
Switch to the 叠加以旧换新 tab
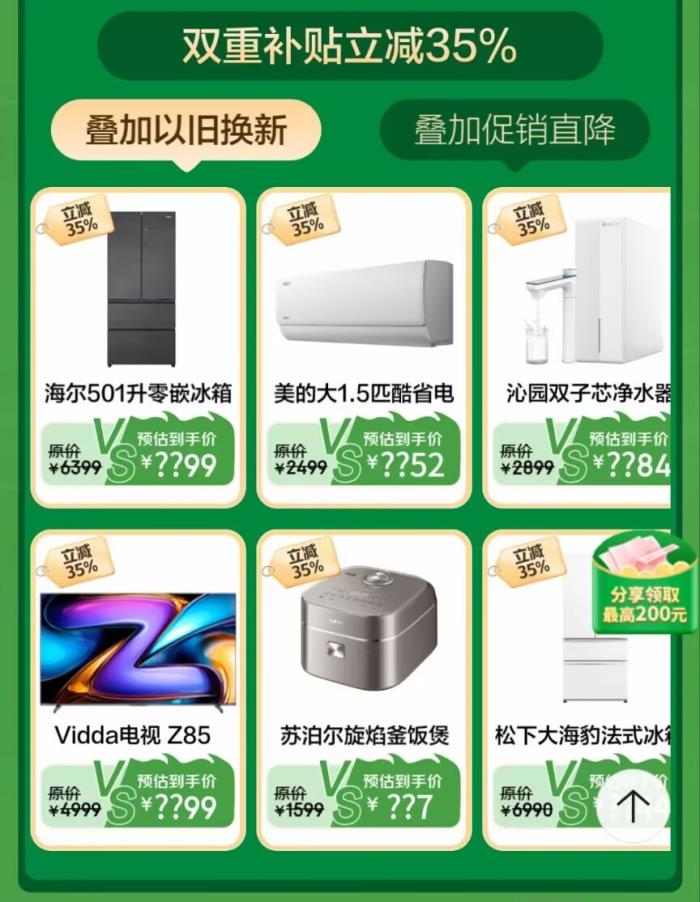(x=186, y=130)
